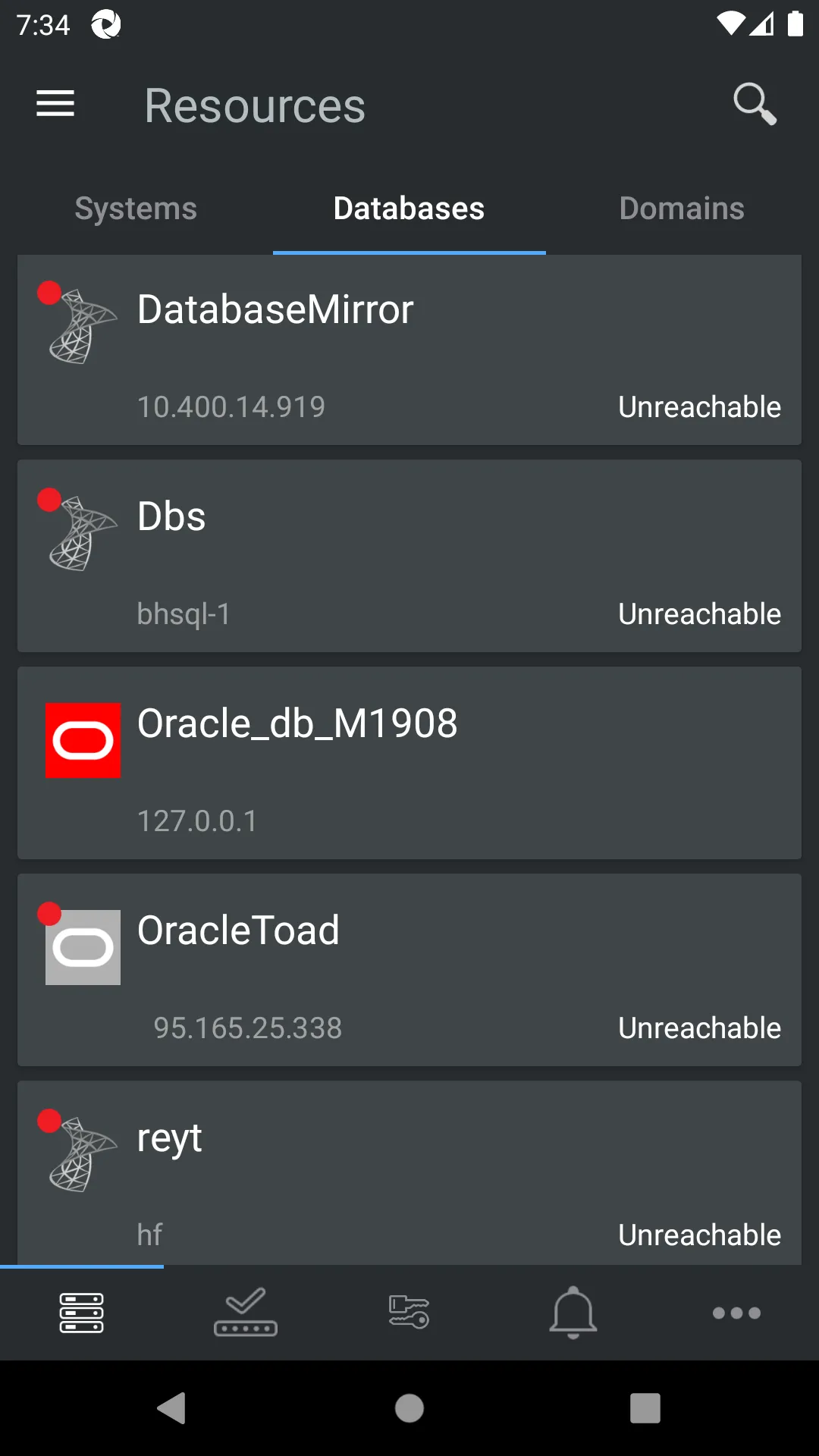Open the DatabaseMirror database entry

pos(409,350)
